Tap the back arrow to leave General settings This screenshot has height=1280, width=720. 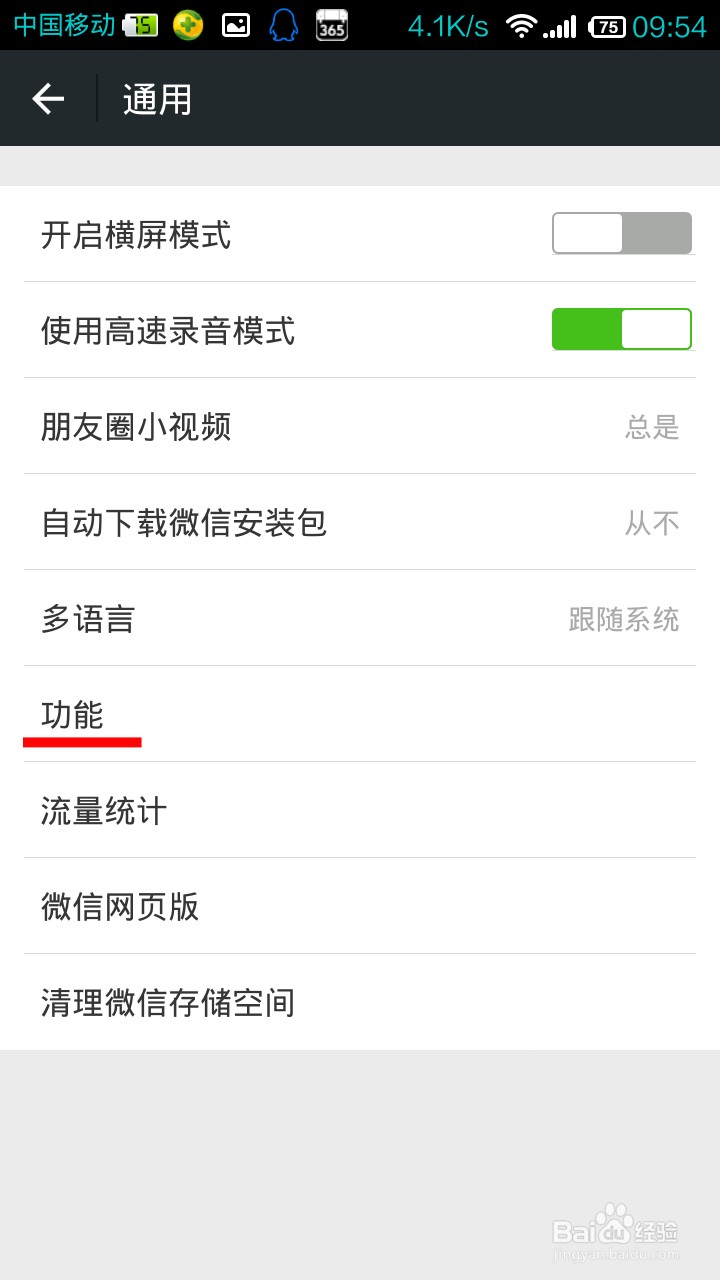[47, 98]
